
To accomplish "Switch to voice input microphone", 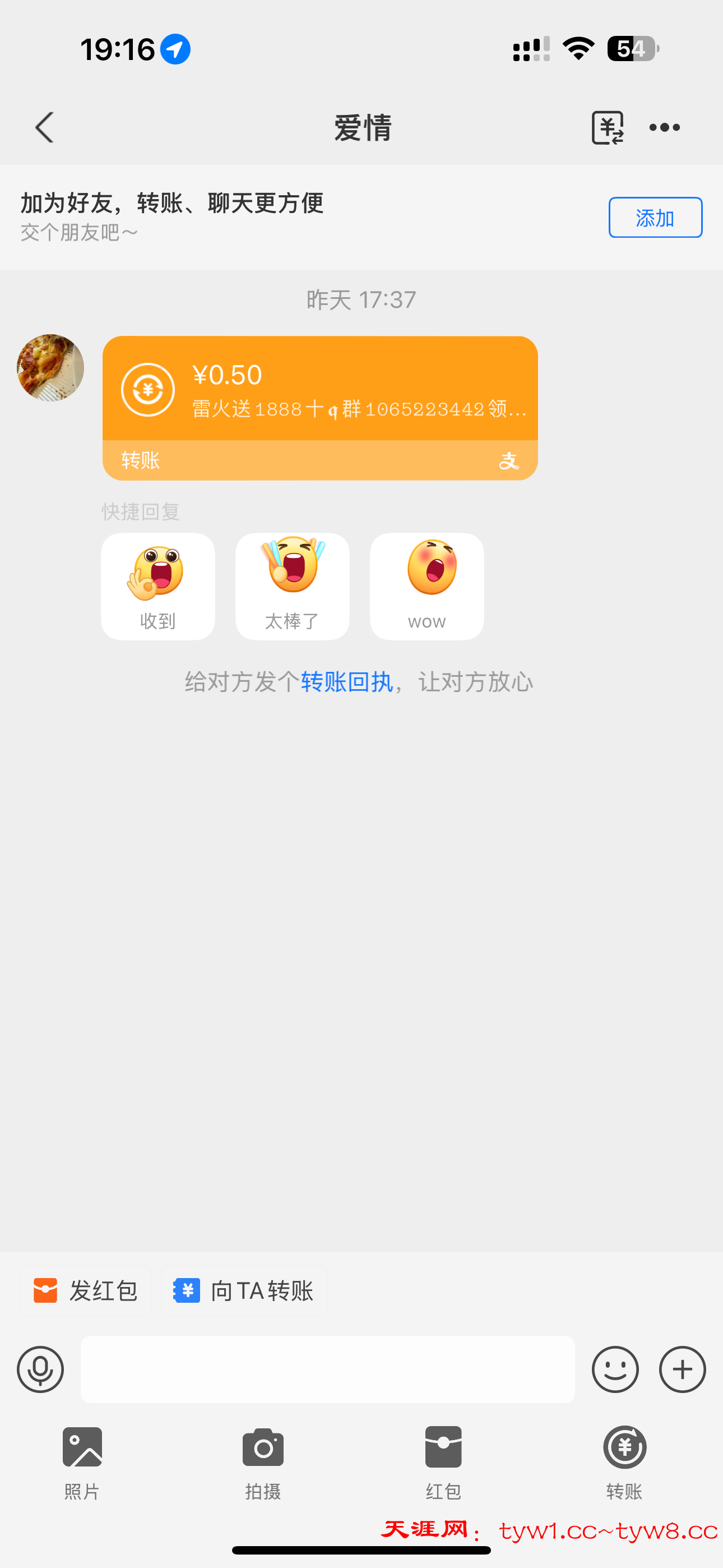I will click(40, 1369).
